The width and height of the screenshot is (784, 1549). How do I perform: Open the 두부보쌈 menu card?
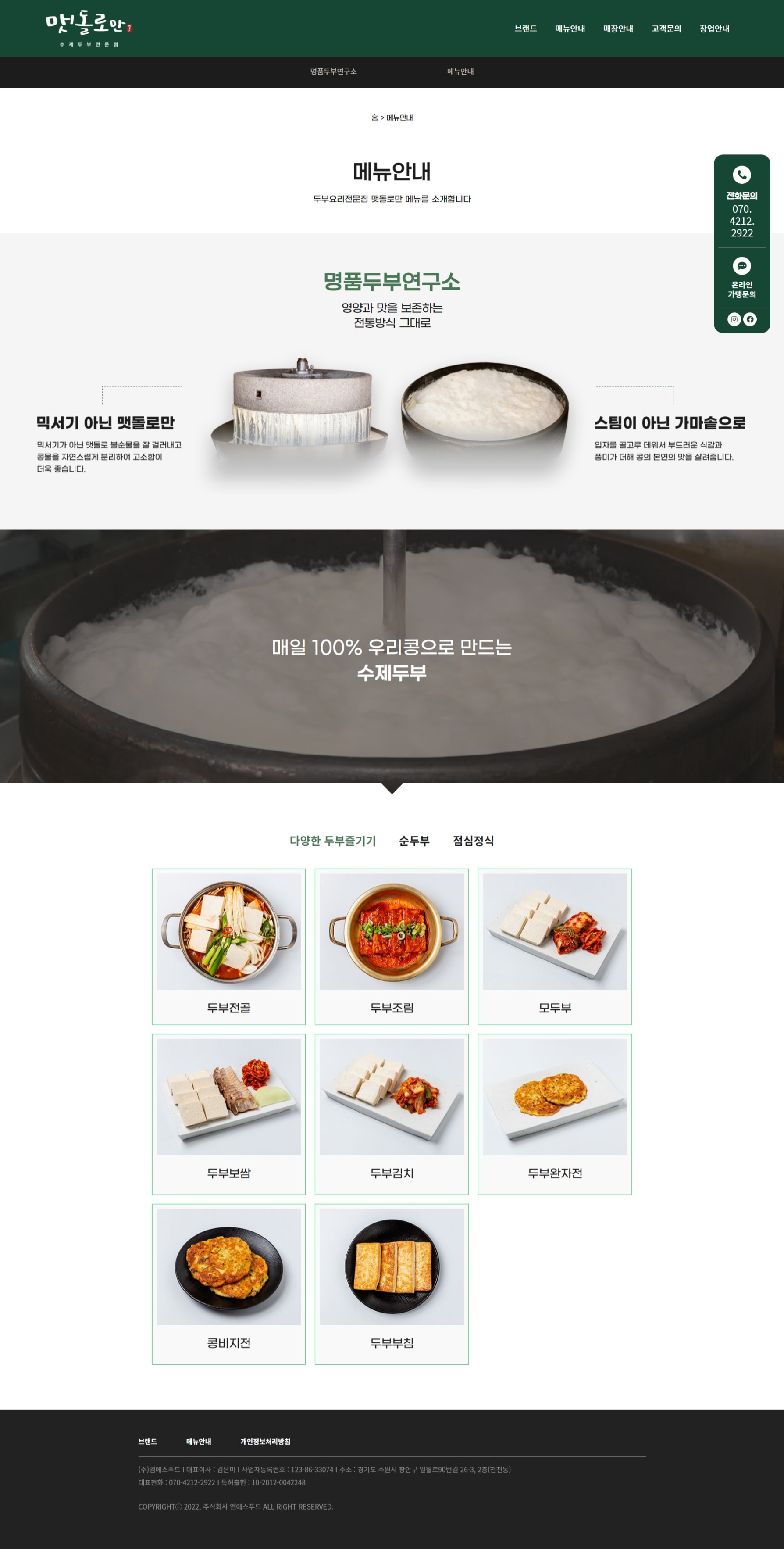(228, 1114)
